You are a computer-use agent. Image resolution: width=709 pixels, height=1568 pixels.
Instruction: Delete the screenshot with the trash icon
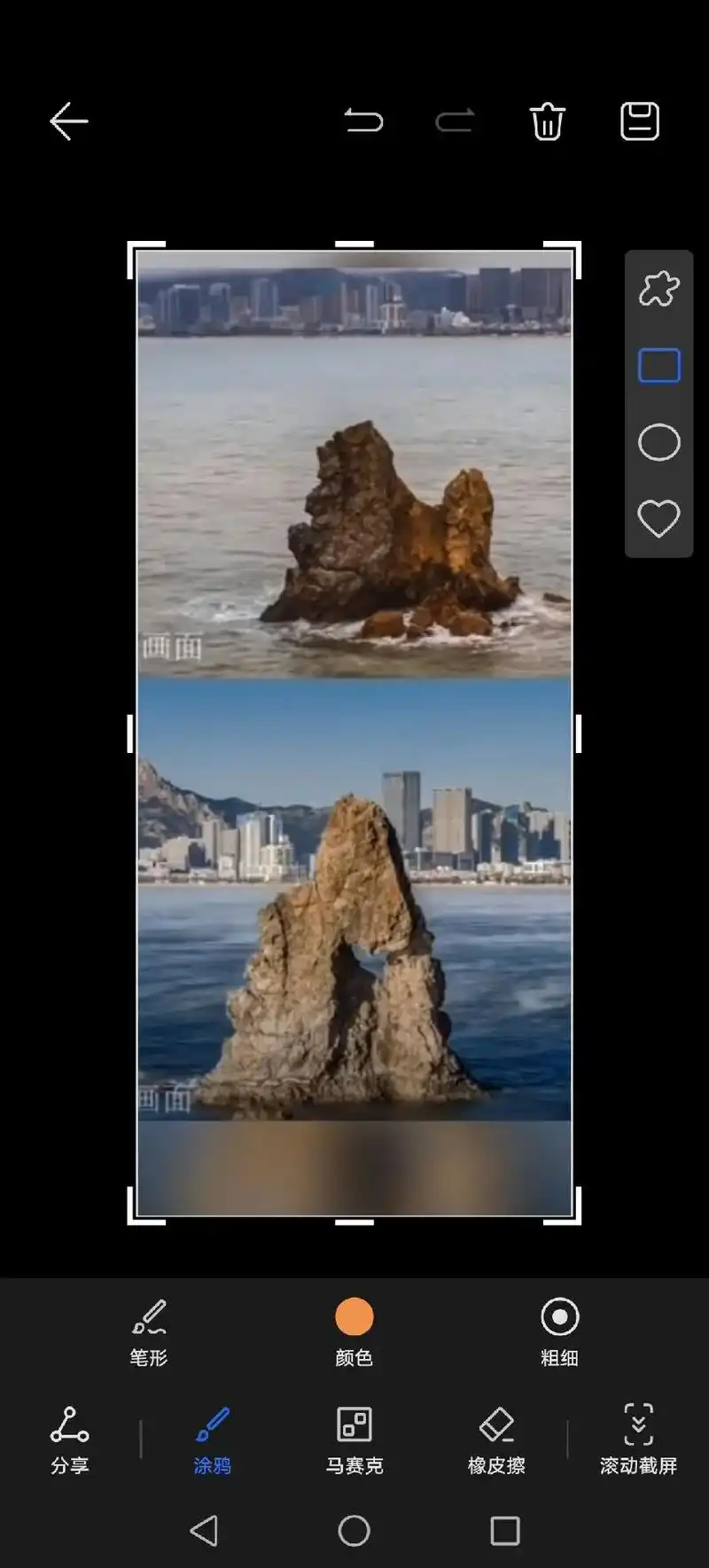[547, 121]
